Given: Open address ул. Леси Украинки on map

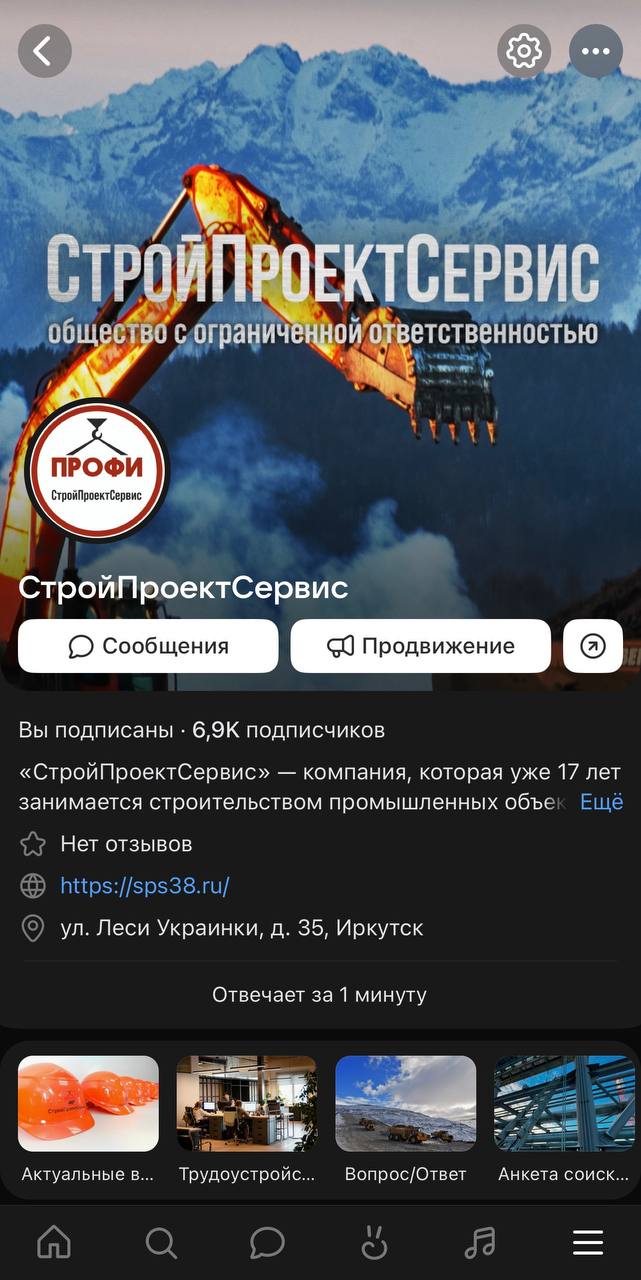Looking at the screenshot, I should (242, 928).
